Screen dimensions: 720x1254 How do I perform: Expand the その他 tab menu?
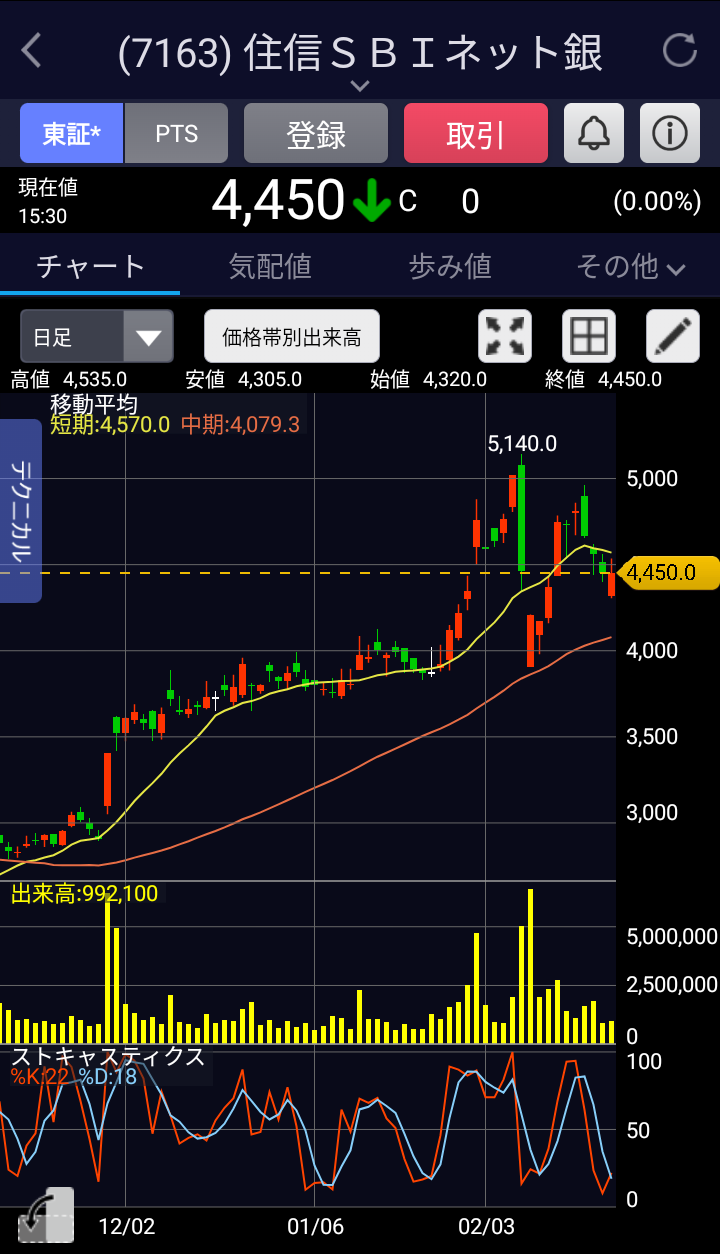coord(630,266)
